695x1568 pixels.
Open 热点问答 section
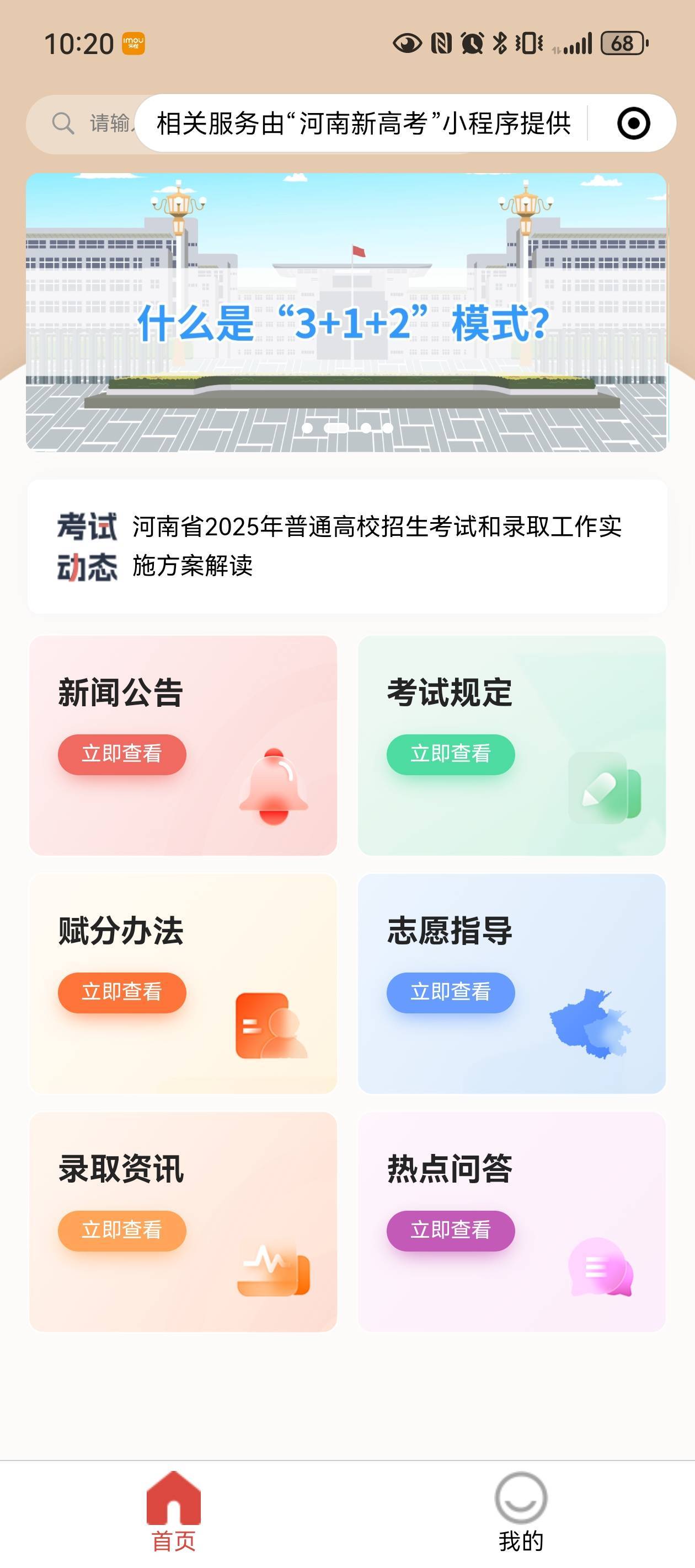click(512, 1222)
